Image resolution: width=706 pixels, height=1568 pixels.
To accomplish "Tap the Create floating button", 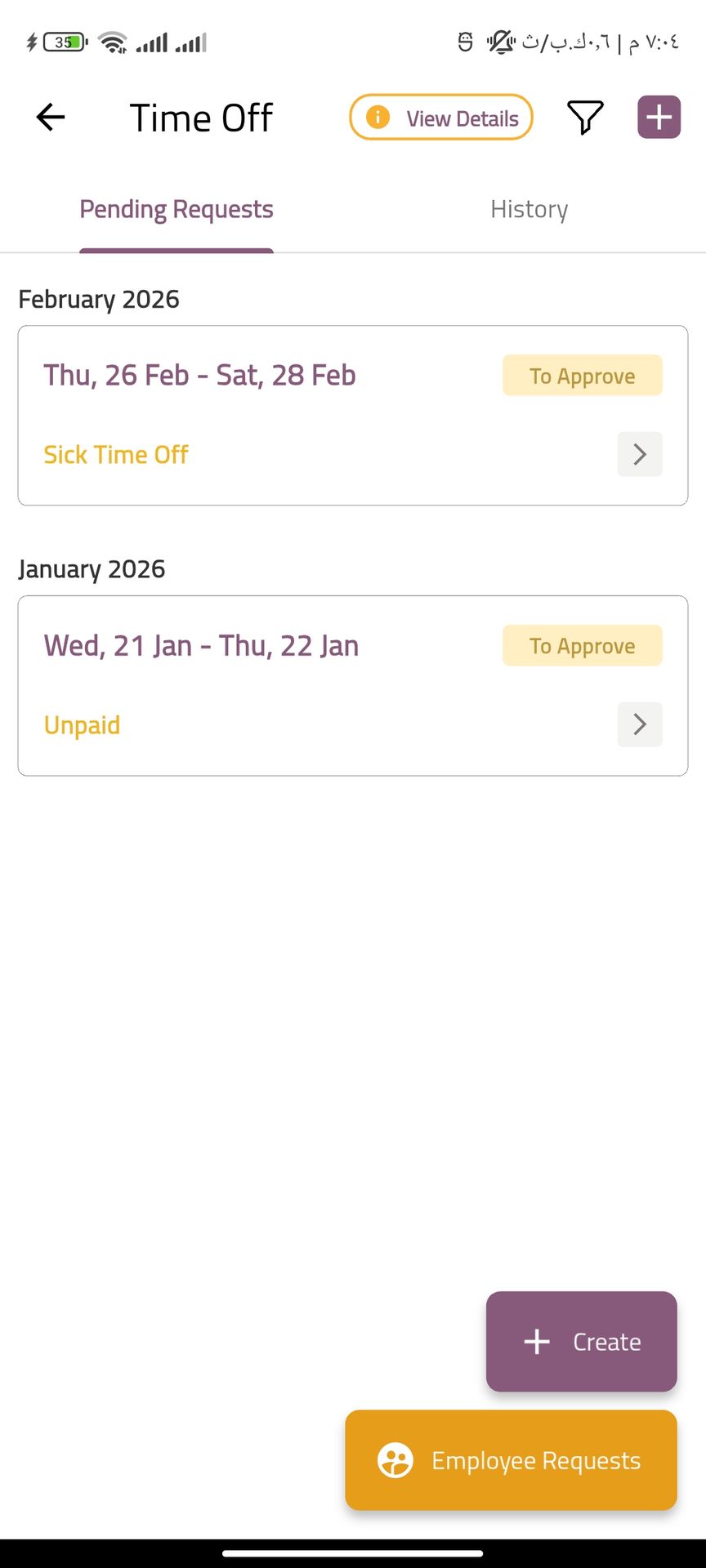I will [581, 1342].
